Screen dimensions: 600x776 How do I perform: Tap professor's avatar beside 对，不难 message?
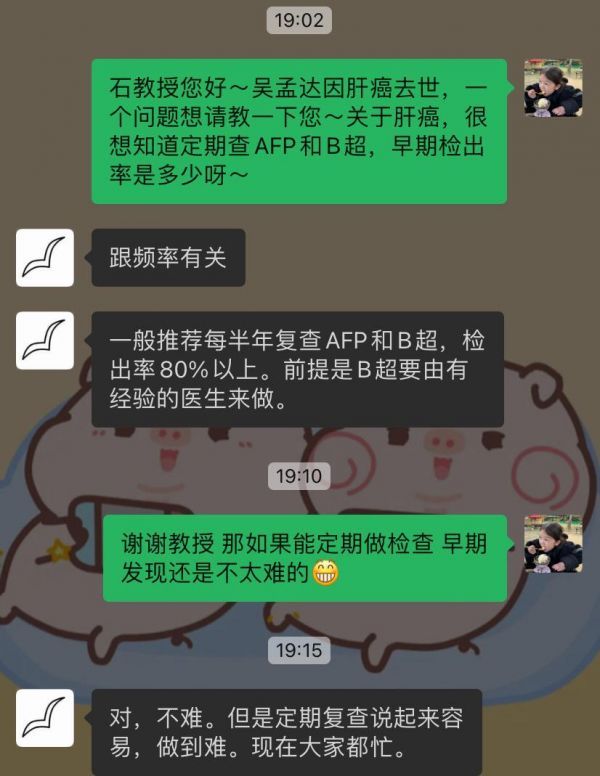click(x=45, y=718)
